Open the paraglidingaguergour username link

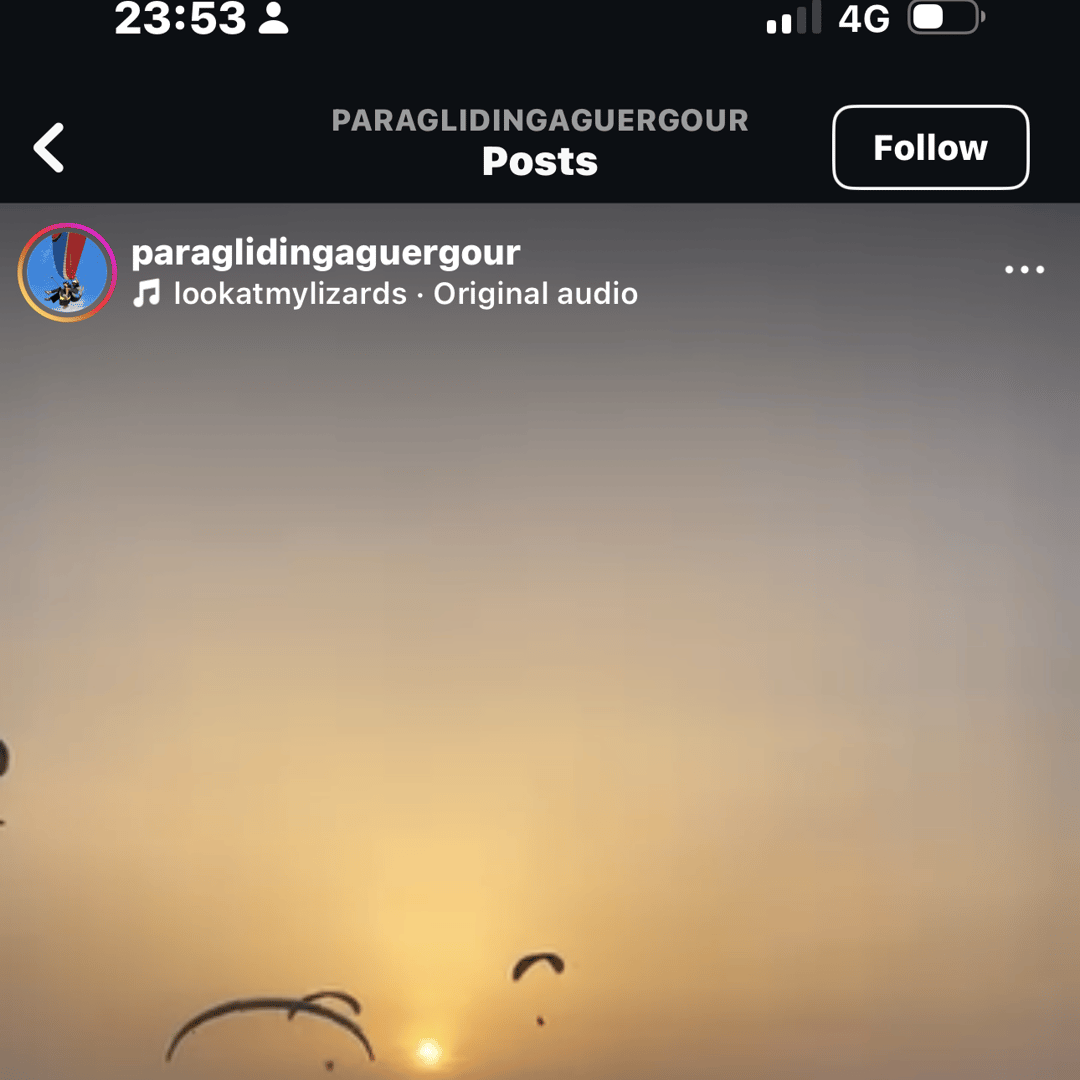[325, 252]
